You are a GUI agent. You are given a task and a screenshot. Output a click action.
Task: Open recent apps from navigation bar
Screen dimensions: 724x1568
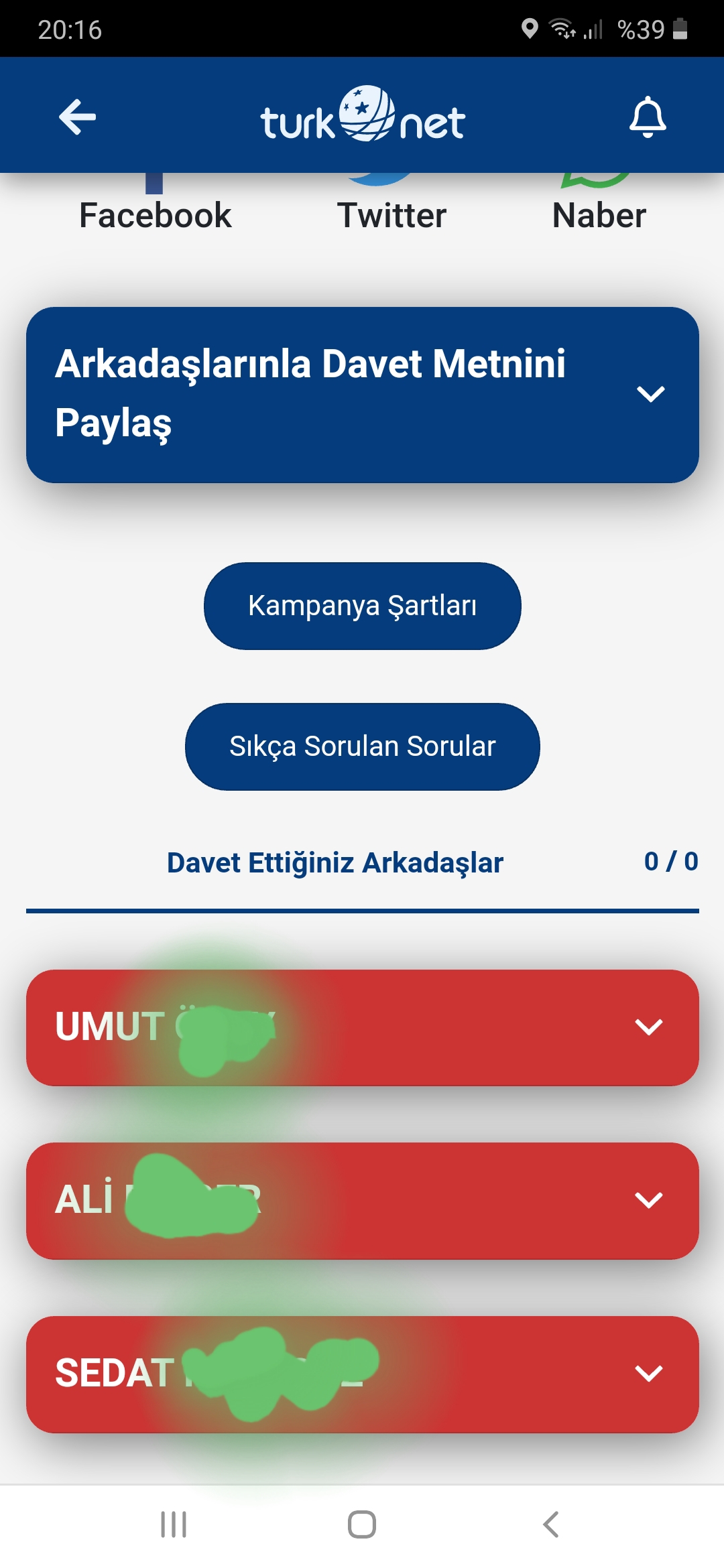(x=174, y=1524)
